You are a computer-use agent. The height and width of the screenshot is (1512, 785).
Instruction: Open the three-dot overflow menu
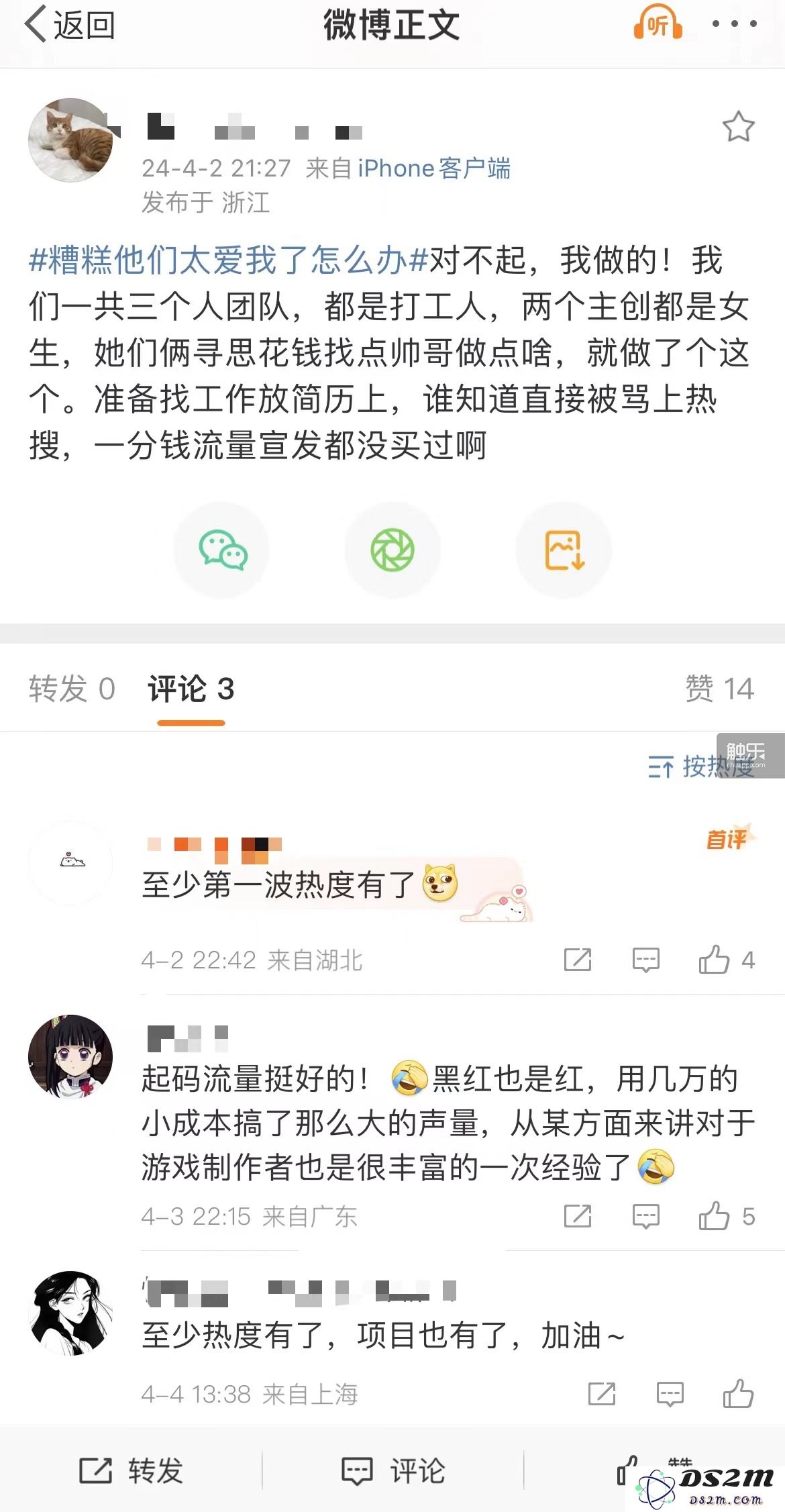click(x=734, y=24)
